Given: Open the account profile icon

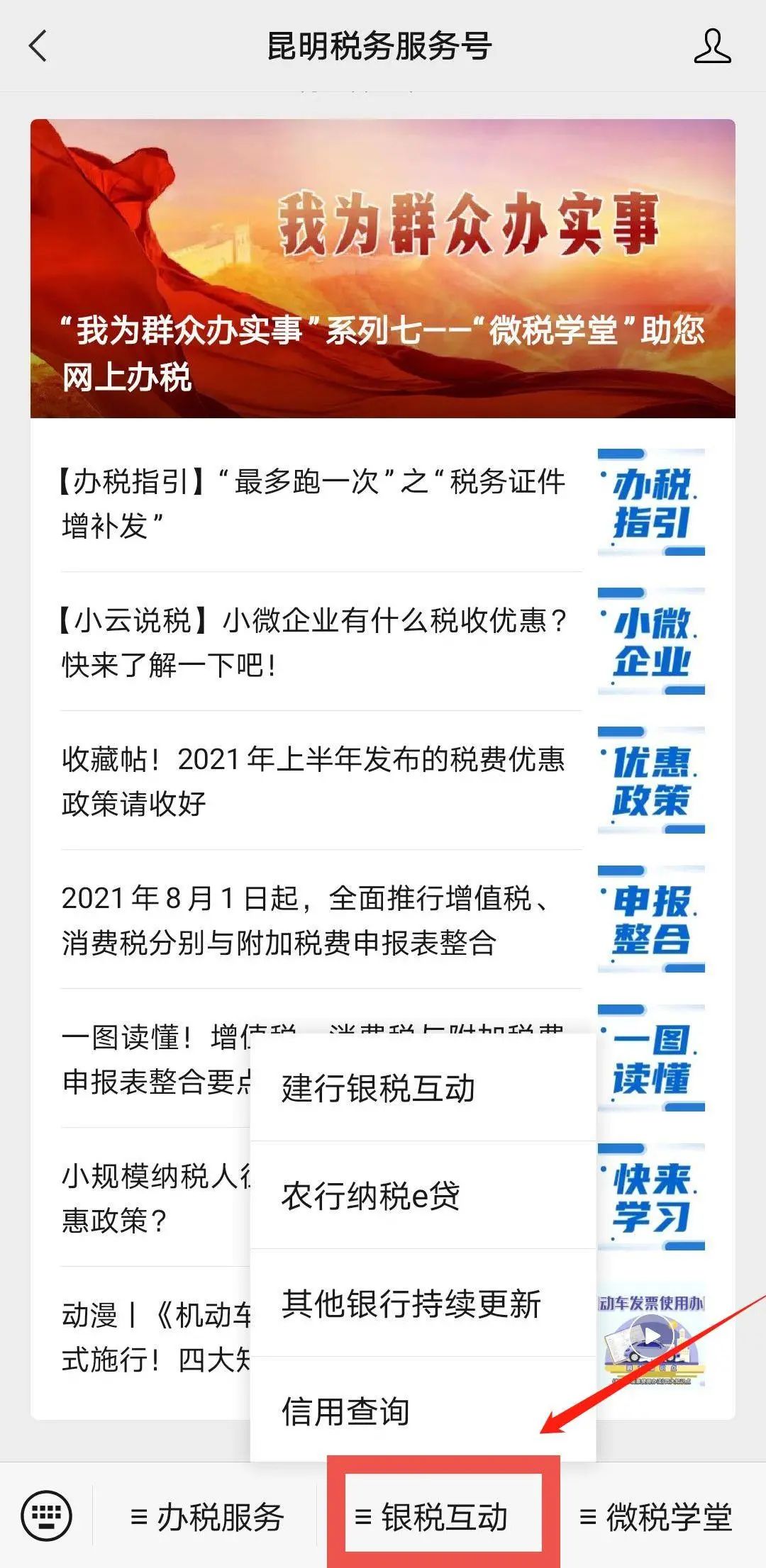Looking at the screenshot, I should coord(711,47).
